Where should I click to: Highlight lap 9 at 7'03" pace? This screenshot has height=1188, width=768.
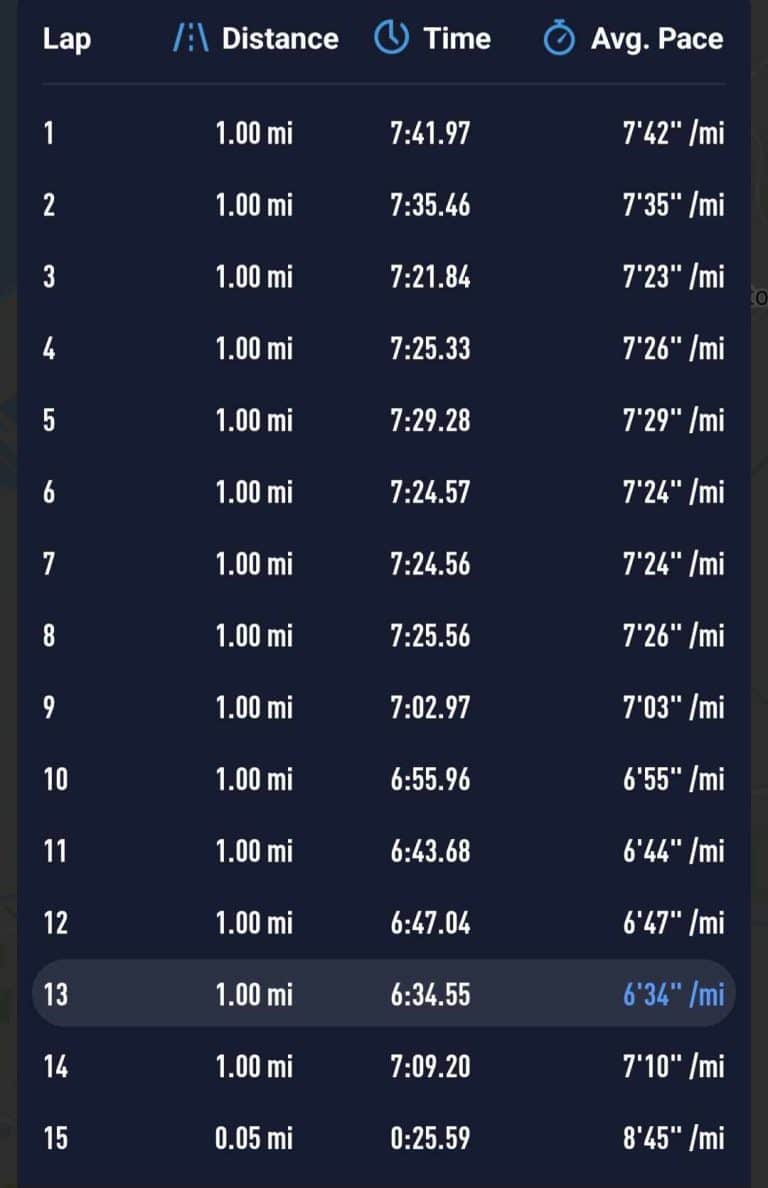click(384, 707)
